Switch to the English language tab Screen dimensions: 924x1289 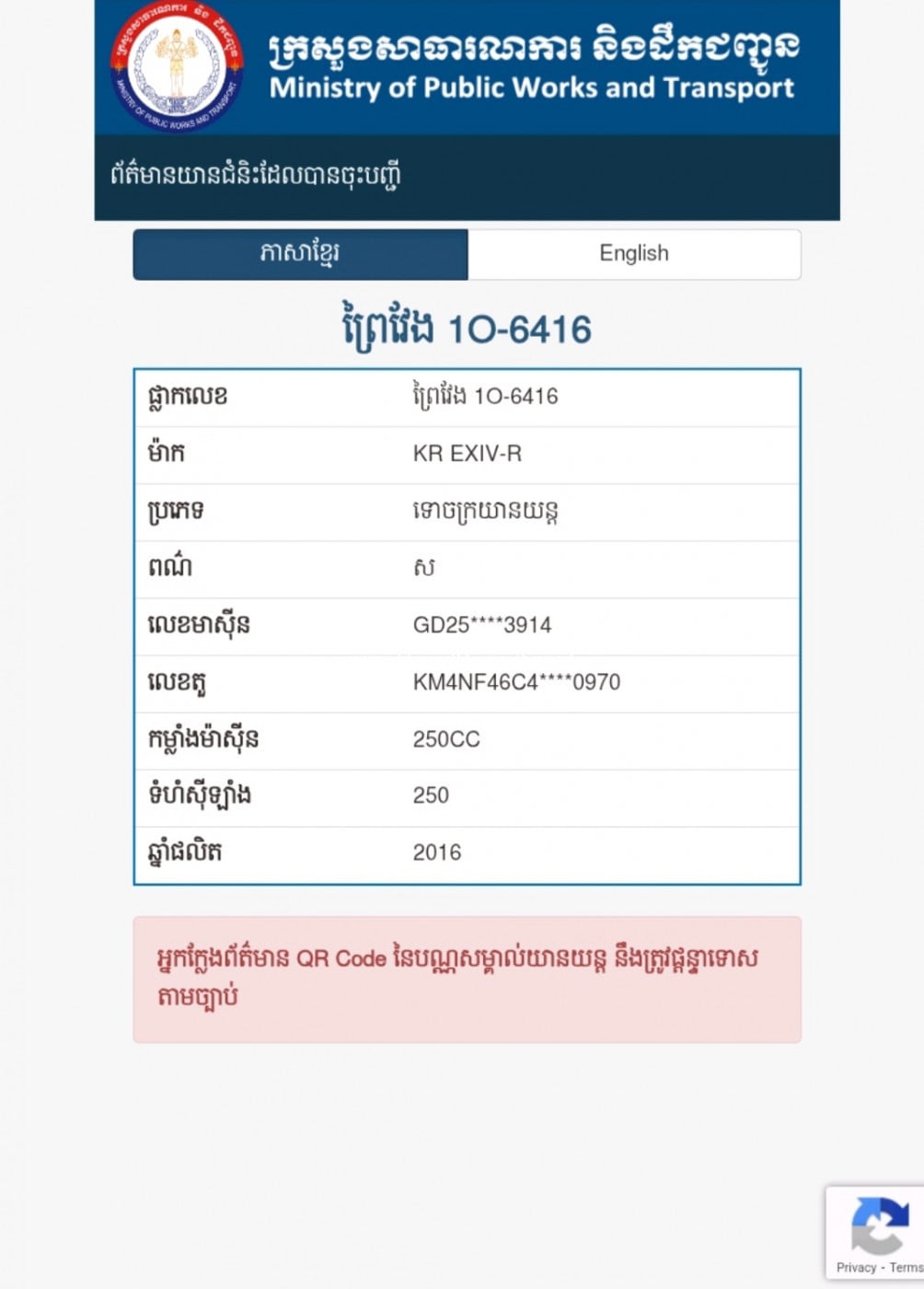tap(634, 254)
